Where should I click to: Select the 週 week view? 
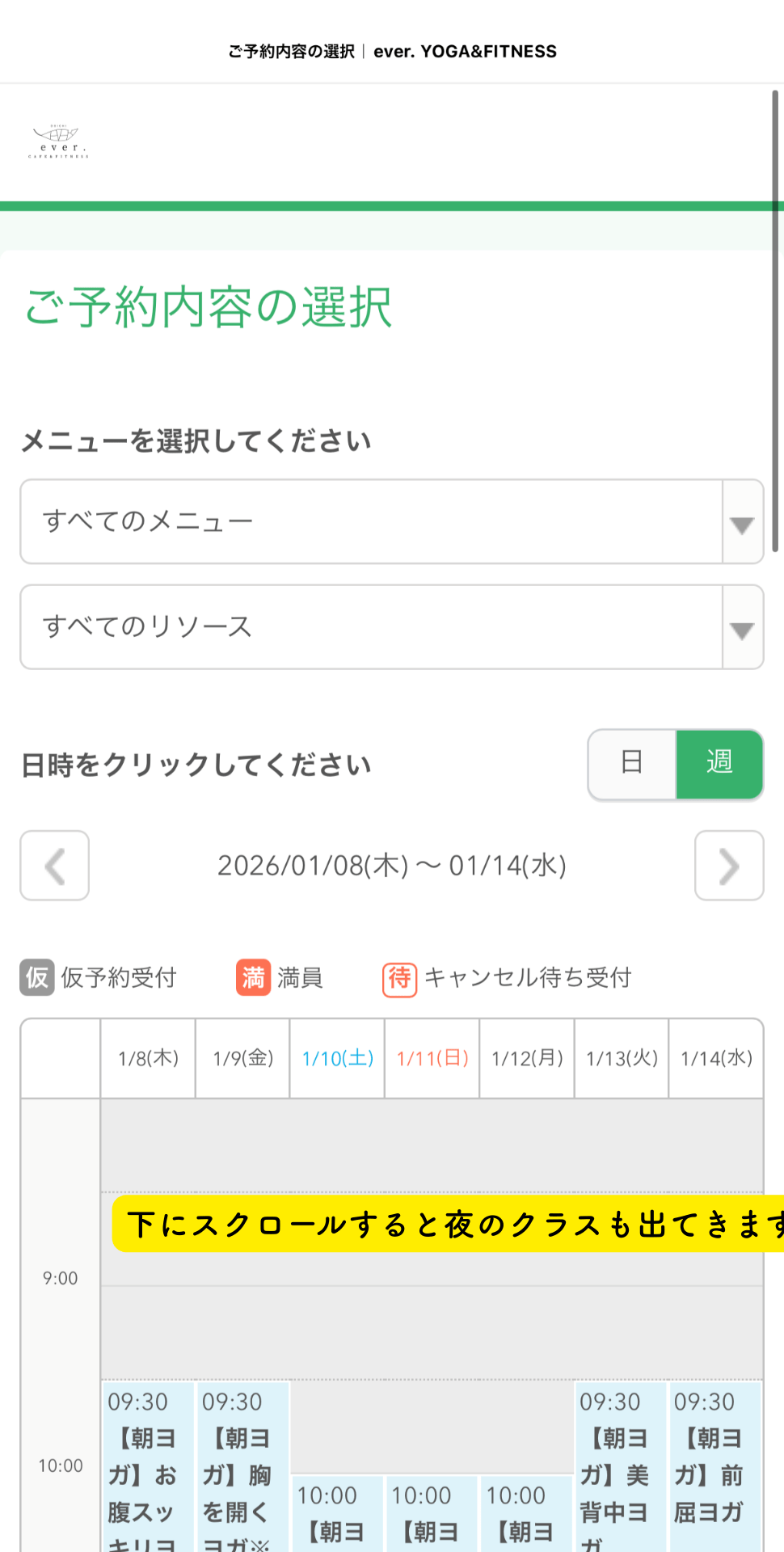(719, 764)
